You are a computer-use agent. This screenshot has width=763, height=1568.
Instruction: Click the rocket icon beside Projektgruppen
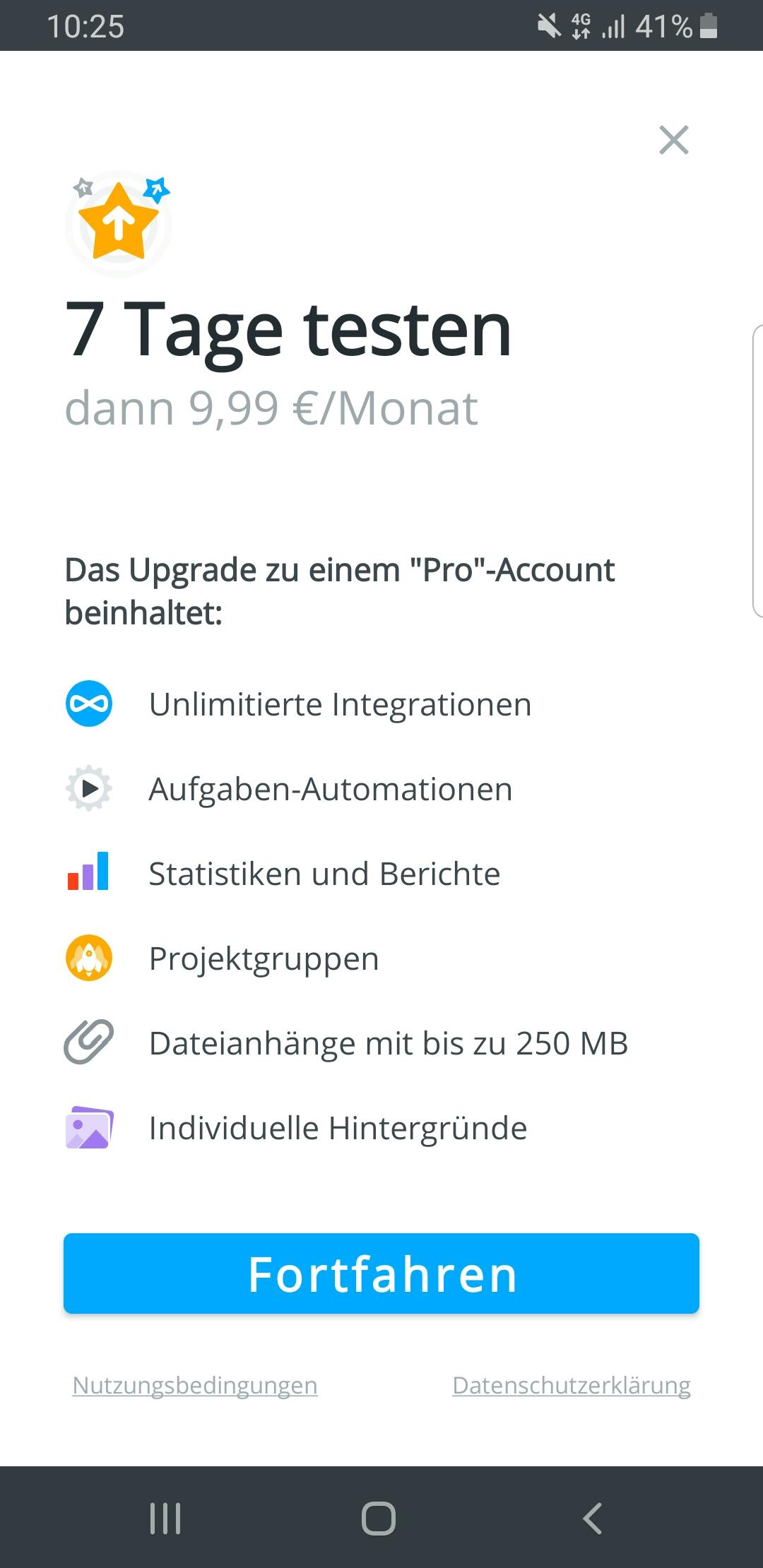(x=88, y=958)
